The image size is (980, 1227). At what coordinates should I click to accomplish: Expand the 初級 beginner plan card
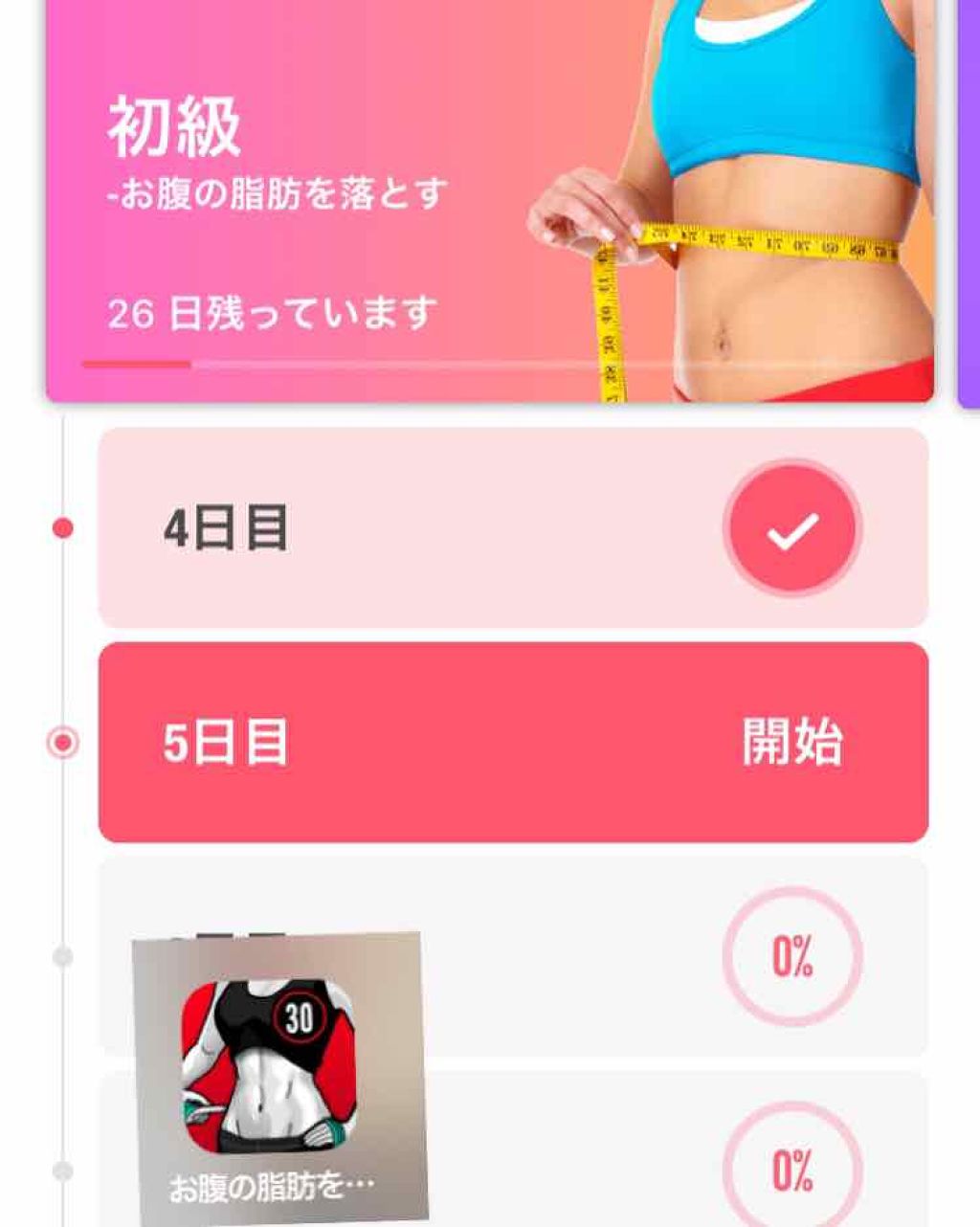pyautogui.click(x=383, y=191)
